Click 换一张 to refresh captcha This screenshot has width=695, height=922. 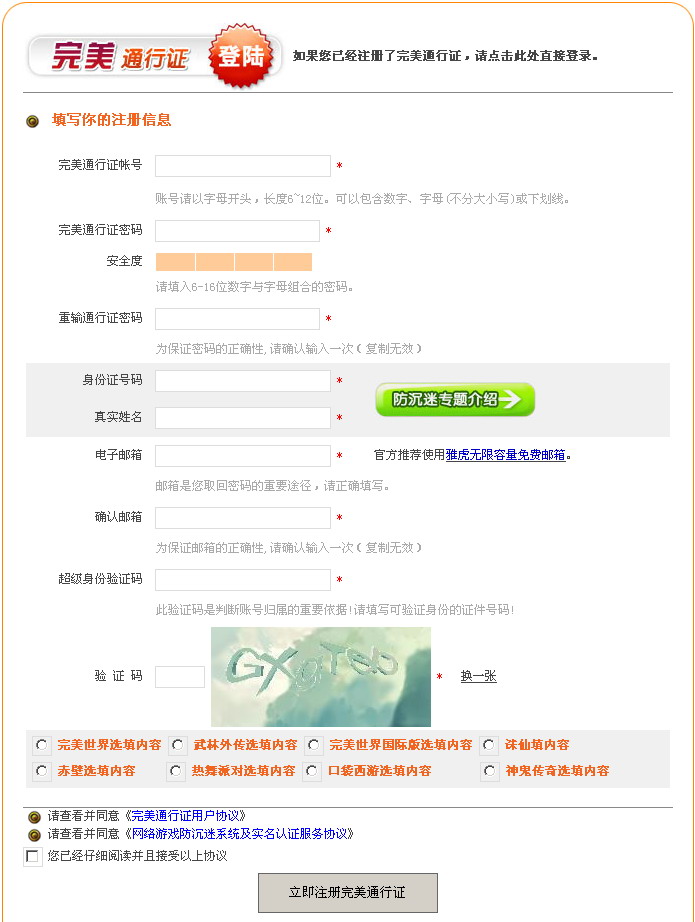[x=478, y=677]
